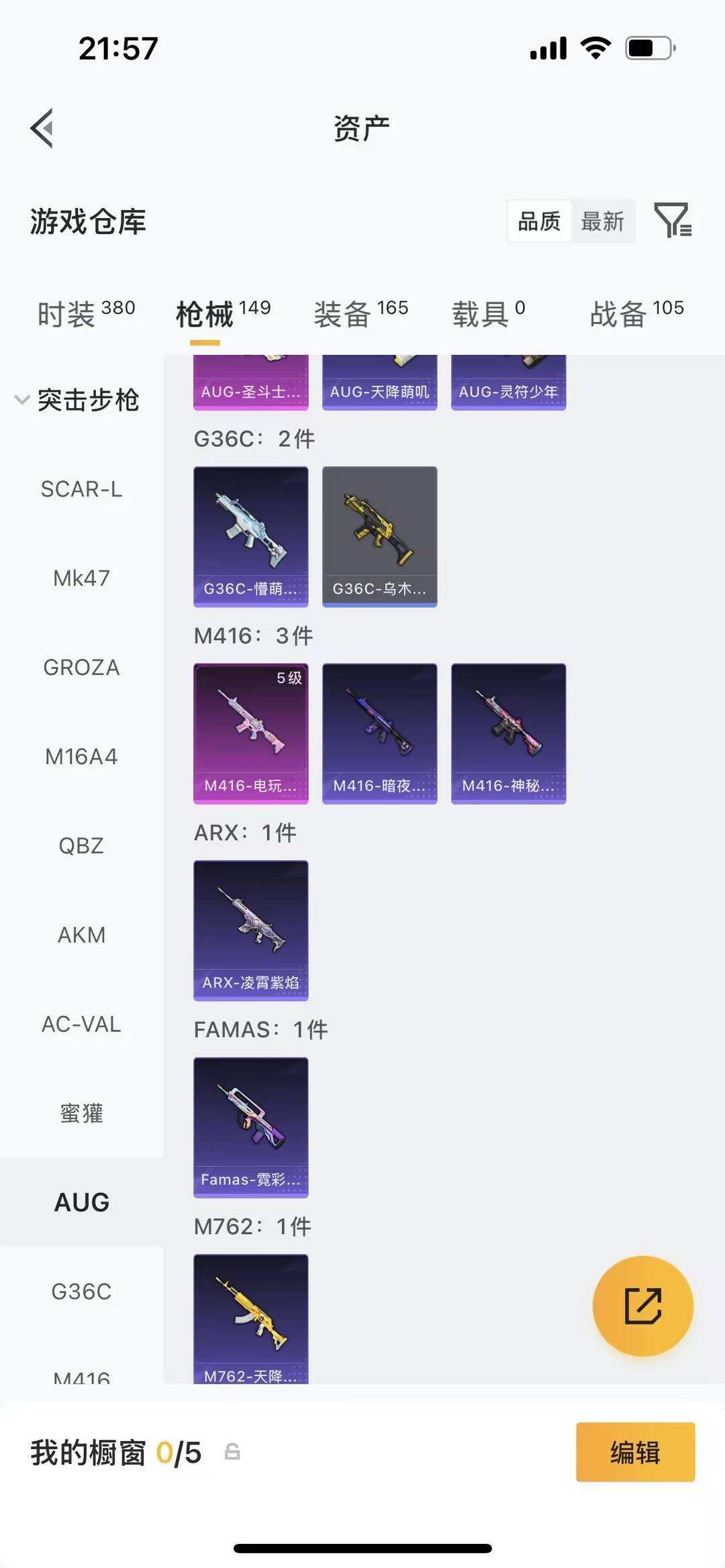View the Famas-霓彩 skin item

click(x=251, y=1127)
